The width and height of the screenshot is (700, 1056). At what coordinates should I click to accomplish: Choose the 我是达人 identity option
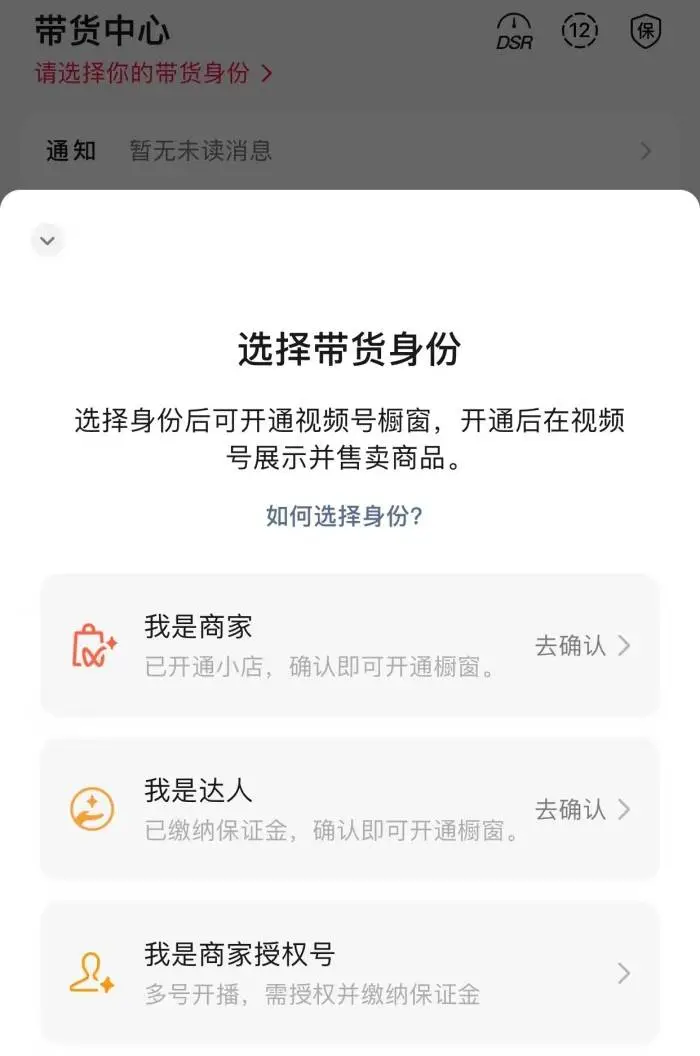349,809
